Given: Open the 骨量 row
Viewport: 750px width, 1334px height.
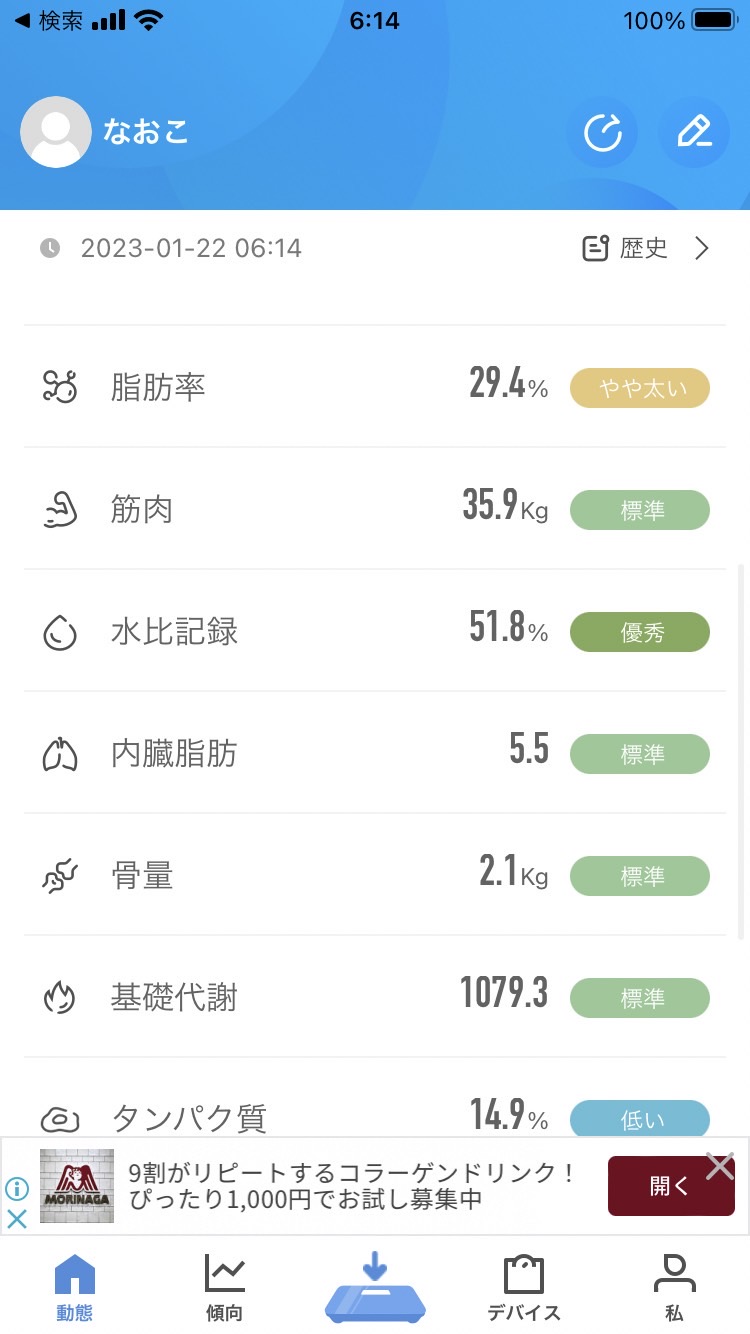Looking at the screenshot, I should [375, 874].
